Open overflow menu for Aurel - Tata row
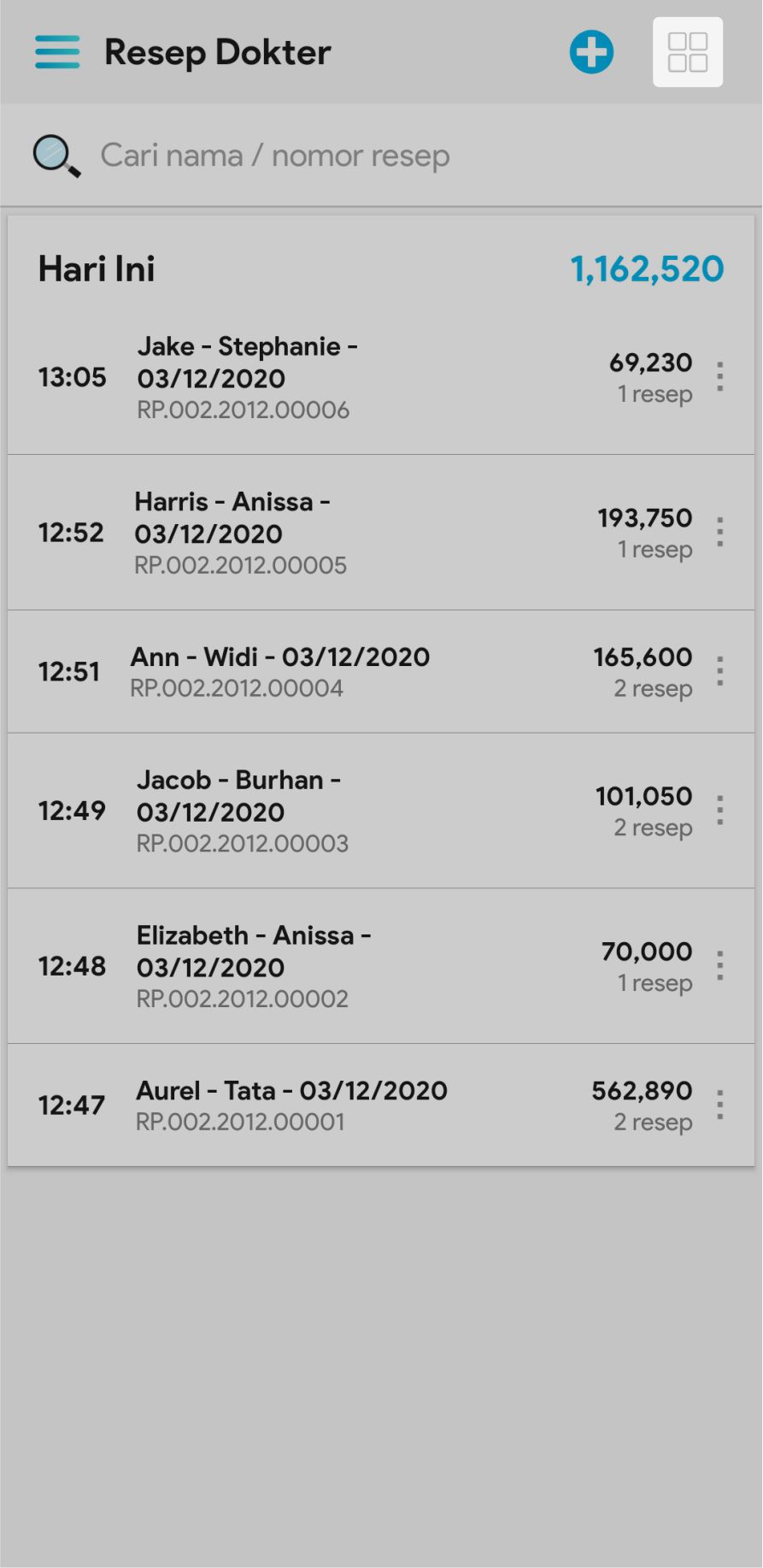Screen dimensions: 763x1568 click(720, 1105)
